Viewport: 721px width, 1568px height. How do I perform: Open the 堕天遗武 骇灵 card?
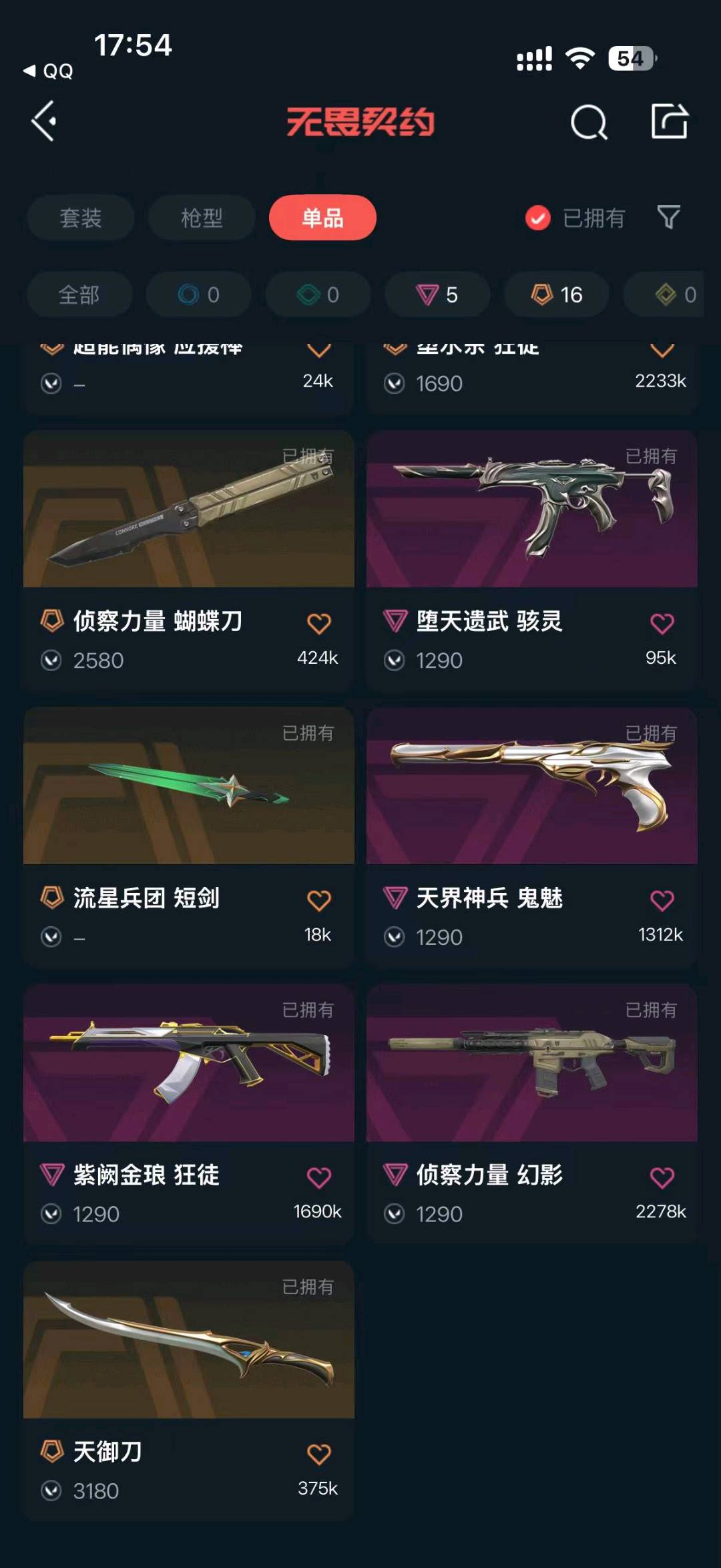[532, 560]
